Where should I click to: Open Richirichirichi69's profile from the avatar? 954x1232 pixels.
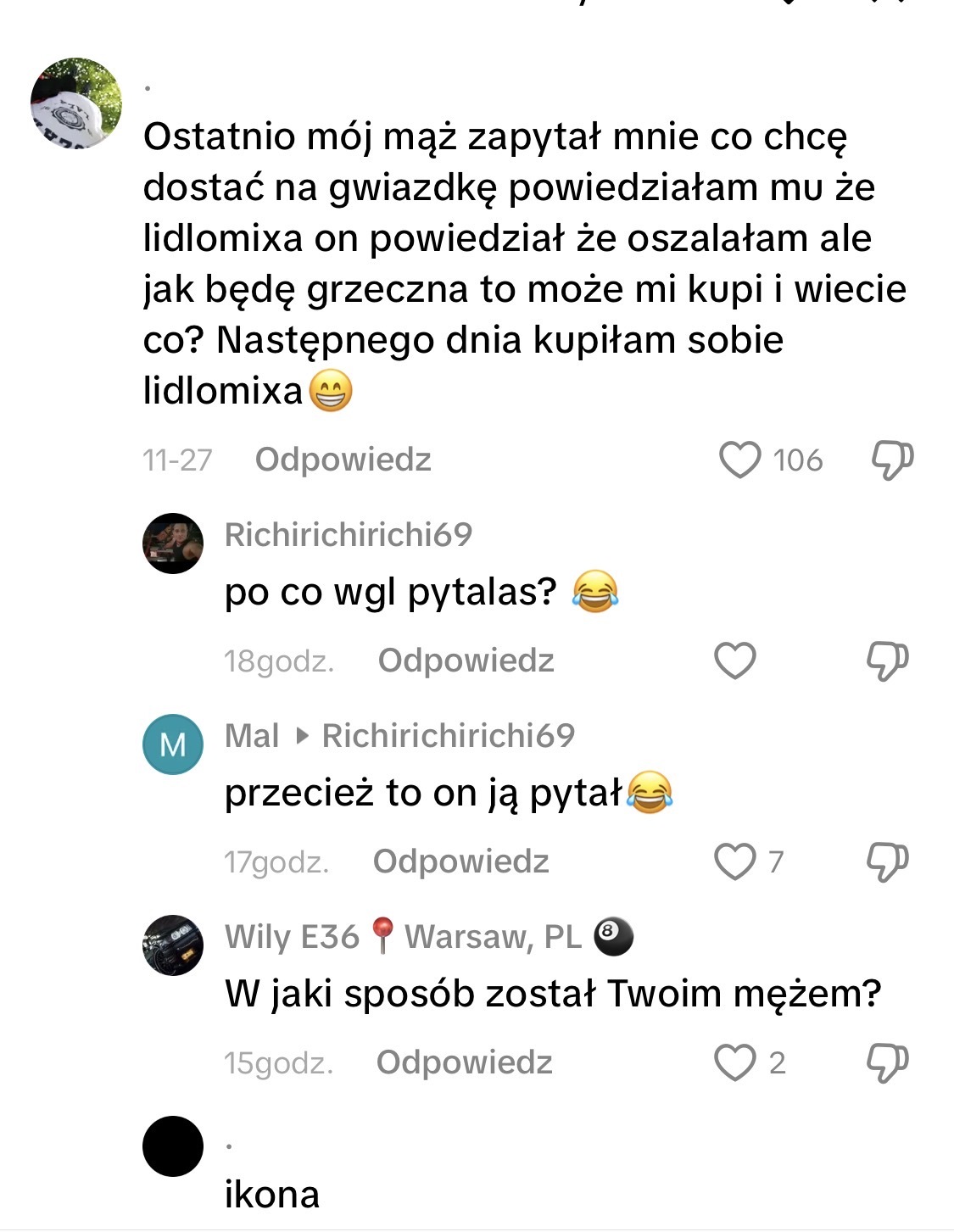[x=173, y=544]
